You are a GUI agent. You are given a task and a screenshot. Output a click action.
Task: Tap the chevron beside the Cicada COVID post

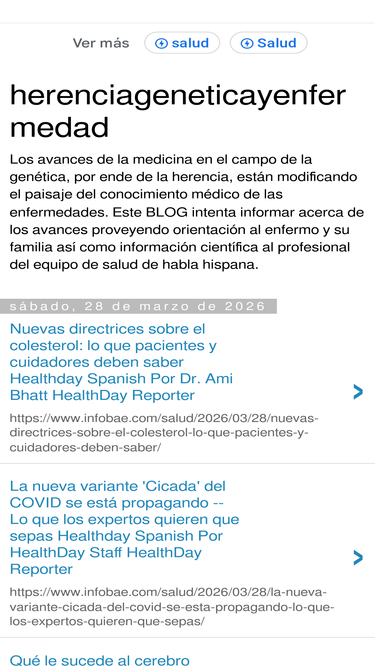358,557
